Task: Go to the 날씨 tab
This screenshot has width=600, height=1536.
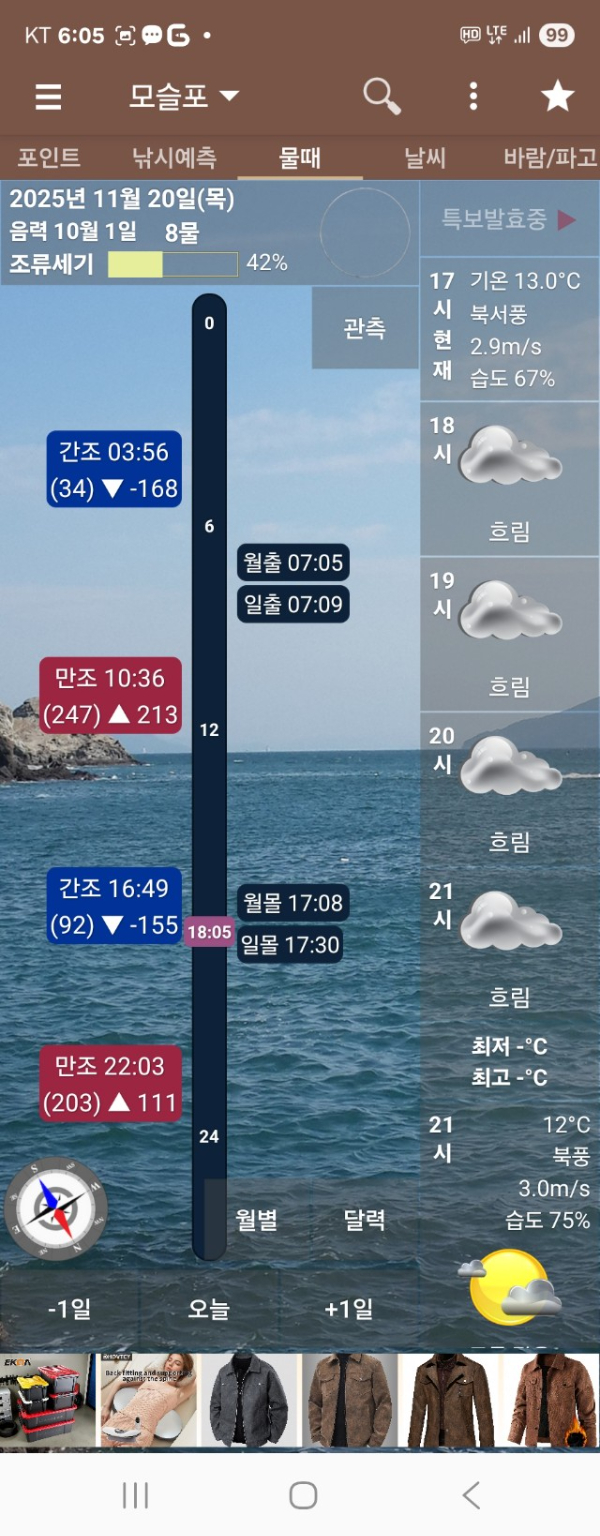Action: point(425,158)
